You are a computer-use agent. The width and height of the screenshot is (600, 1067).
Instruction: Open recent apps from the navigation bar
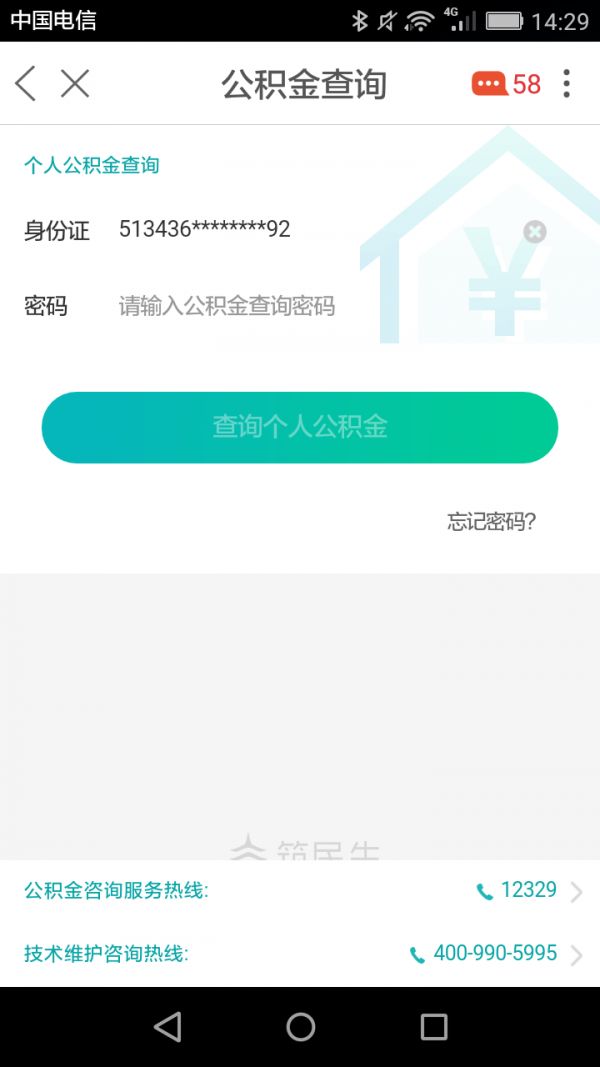tap(433, 1027)
